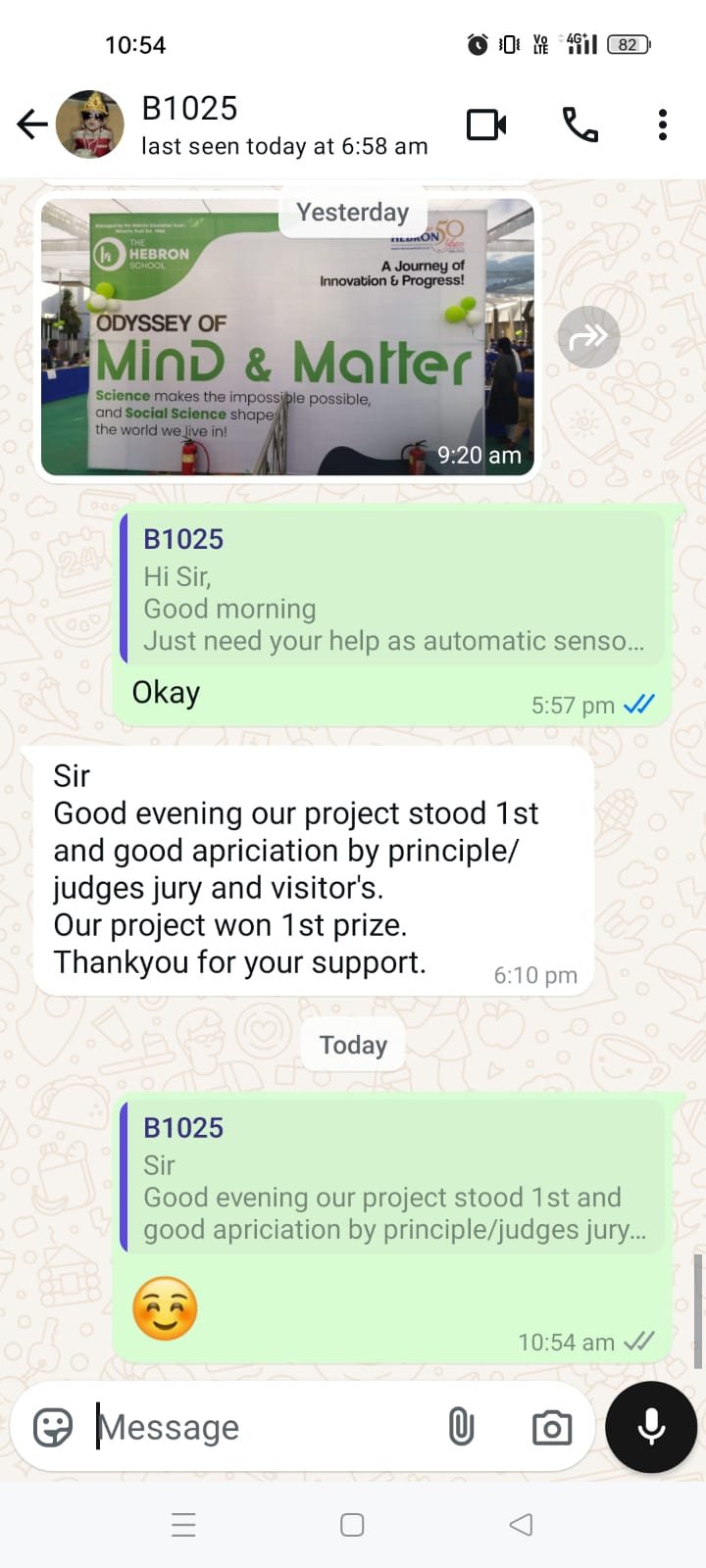Open the recent apps view
The width and height of the screenshot is (706, 1568).
pyautogui.click(x=183, y=1525)
